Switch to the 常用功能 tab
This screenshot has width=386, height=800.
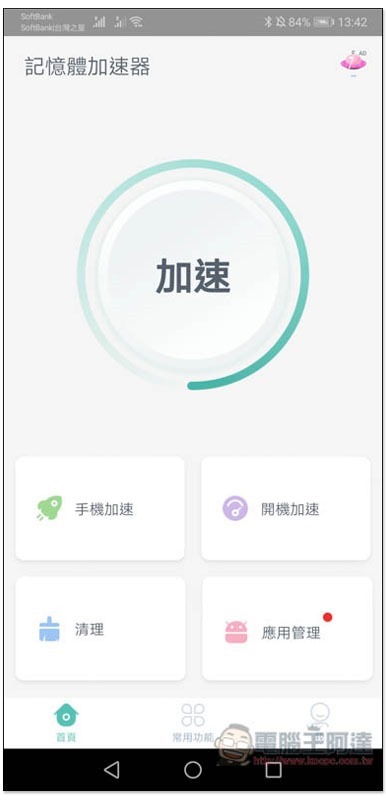[x=193, y=722]
